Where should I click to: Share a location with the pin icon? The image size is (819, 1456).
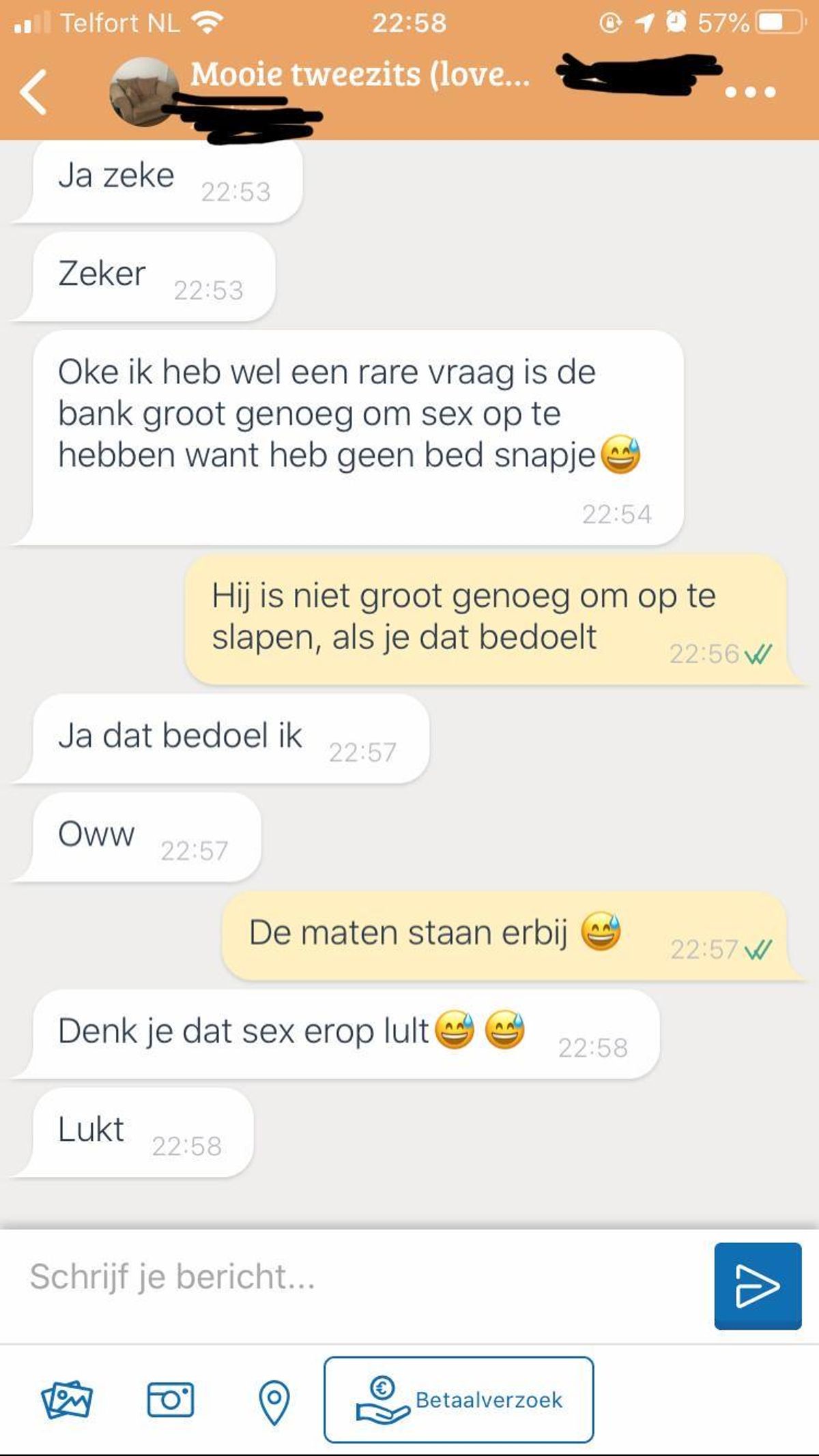click(274, 1401)
